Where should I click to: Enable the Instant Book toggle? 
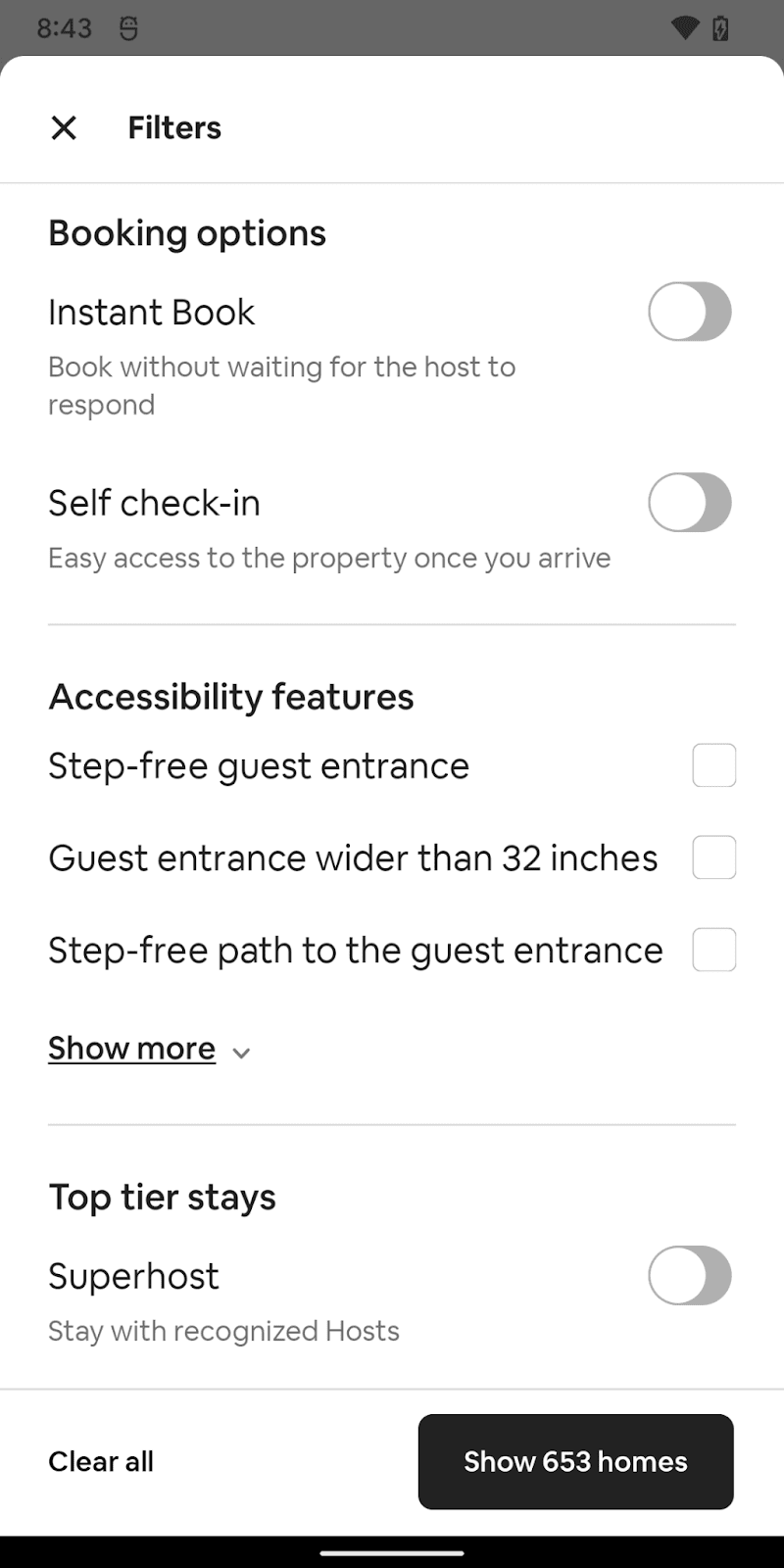point(689,312)
